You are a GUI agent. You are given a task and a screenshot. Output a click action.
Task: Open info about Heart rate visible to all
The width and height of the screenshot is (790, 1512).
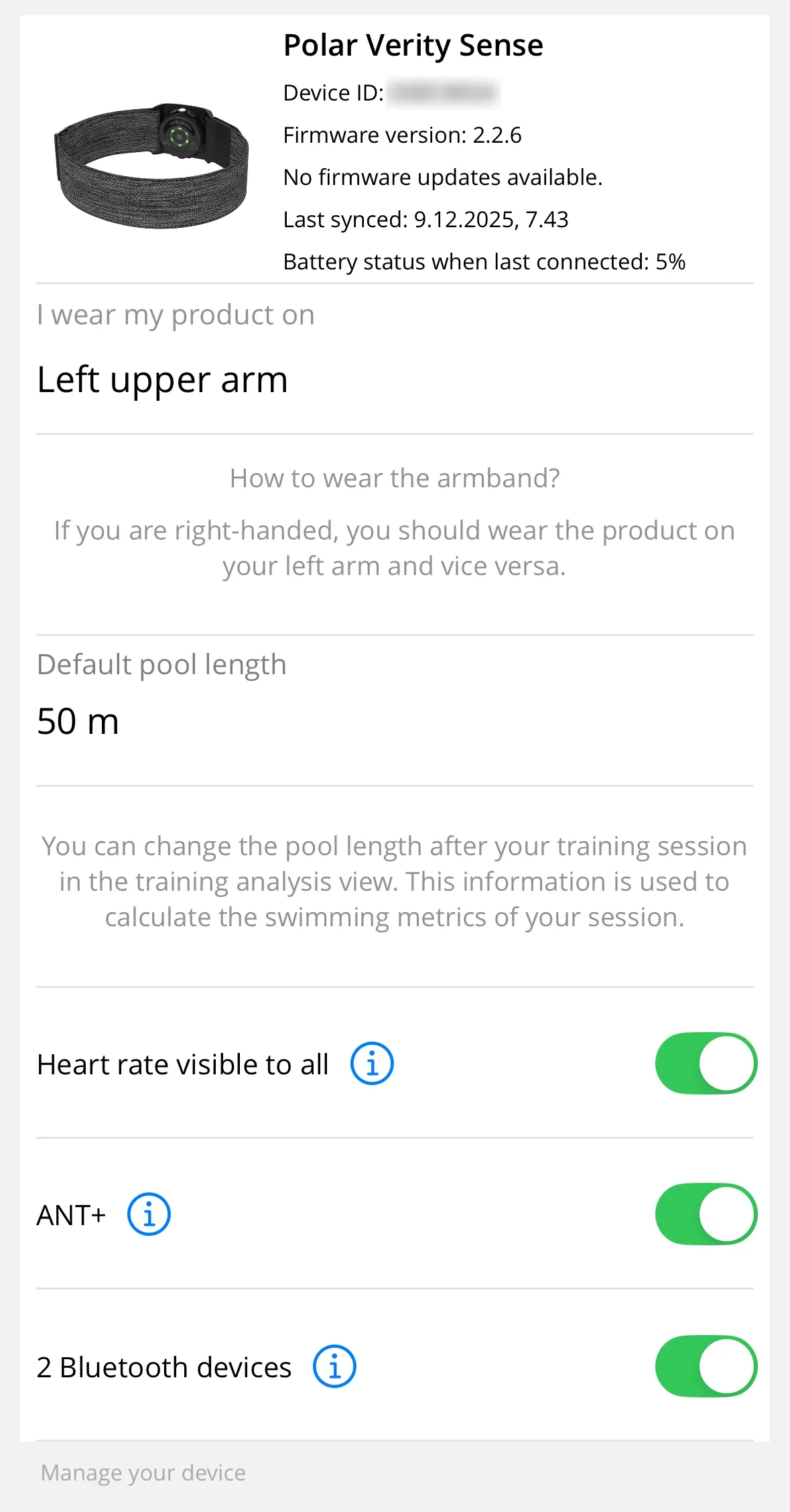point(372,1064)
